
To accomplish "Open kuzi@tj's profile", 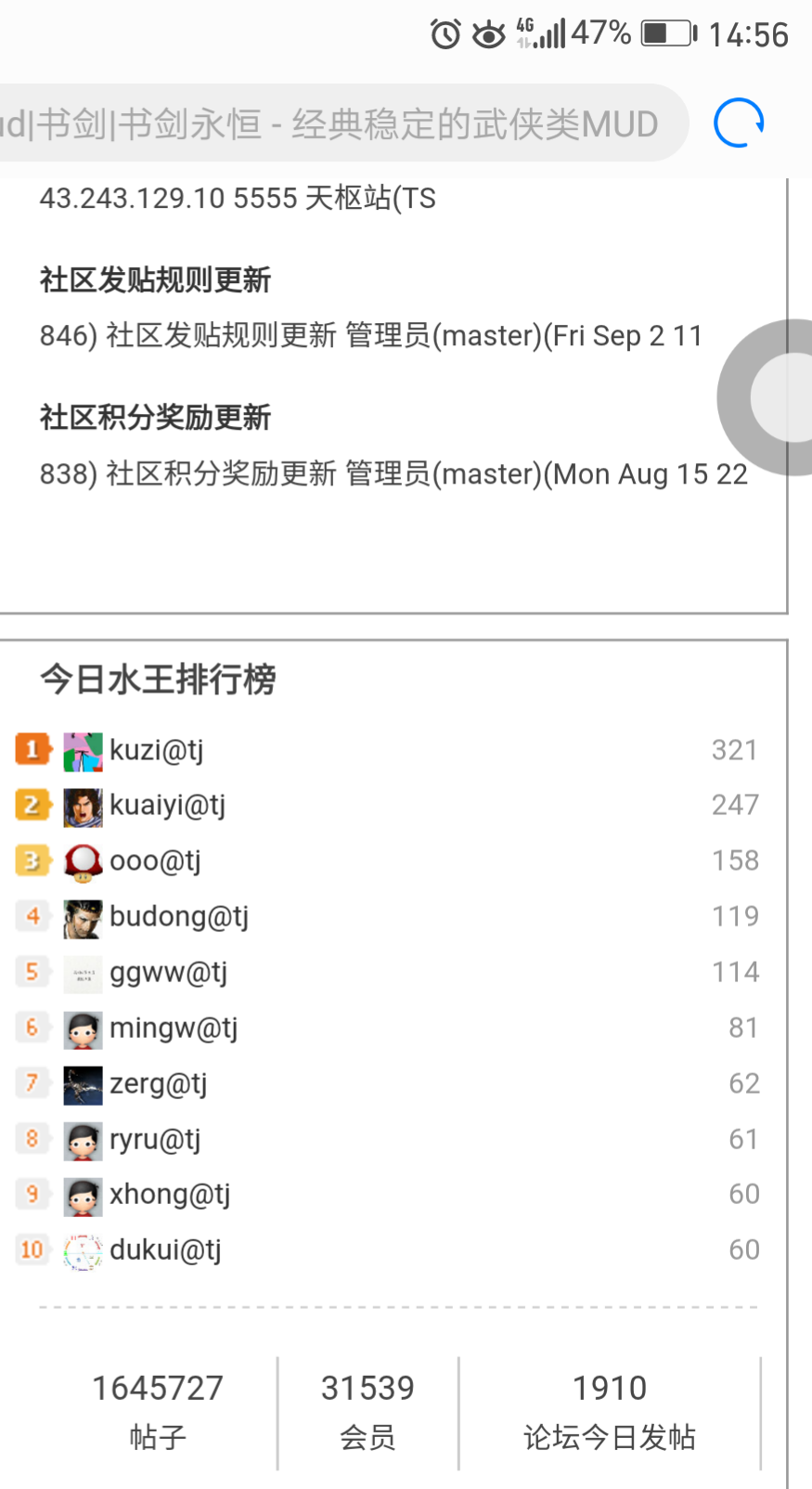I will coord(156,750).
